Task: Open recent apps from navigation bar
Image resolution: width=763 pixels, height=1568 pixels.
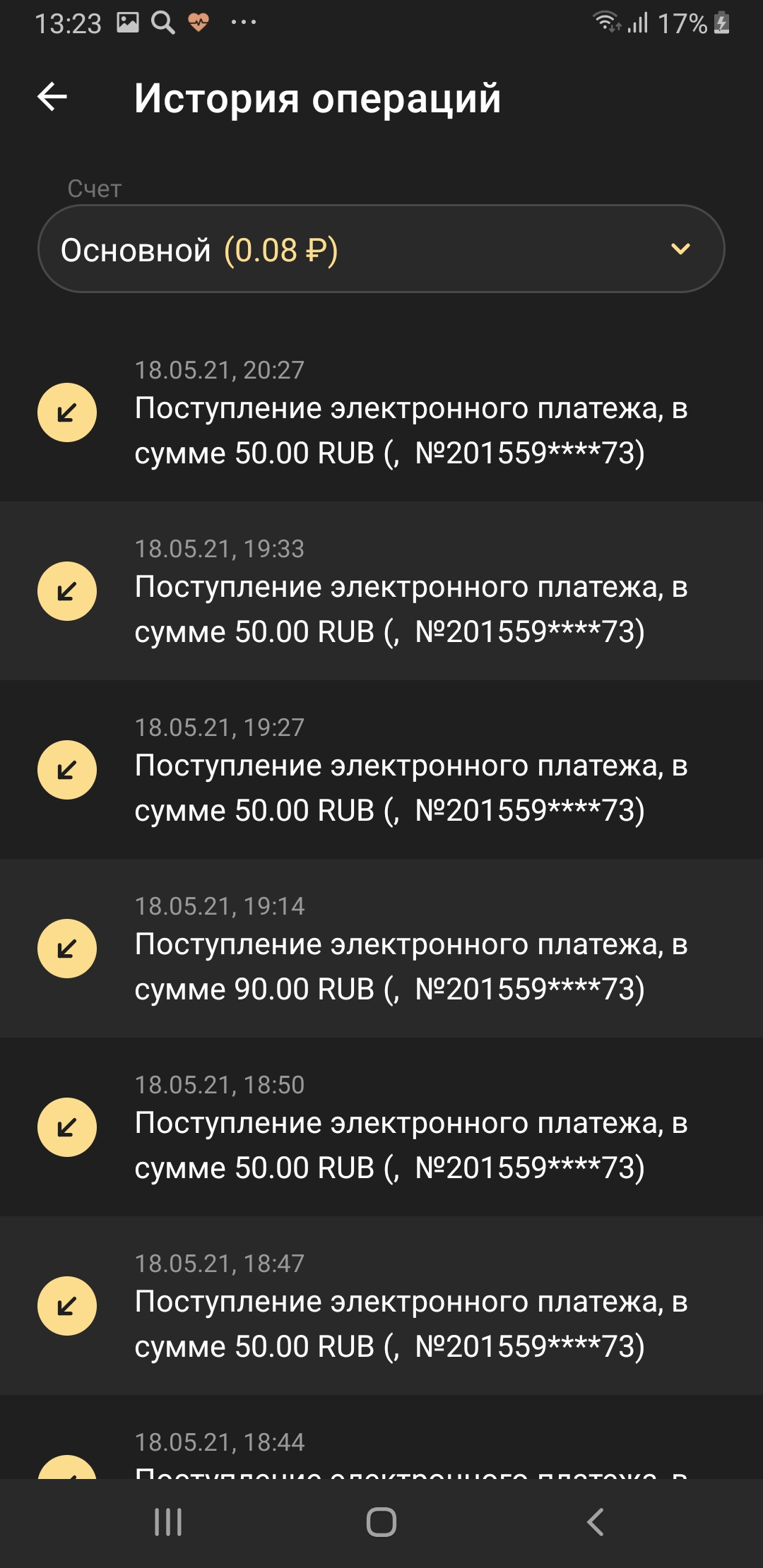Action: (x=168, y=1522)
